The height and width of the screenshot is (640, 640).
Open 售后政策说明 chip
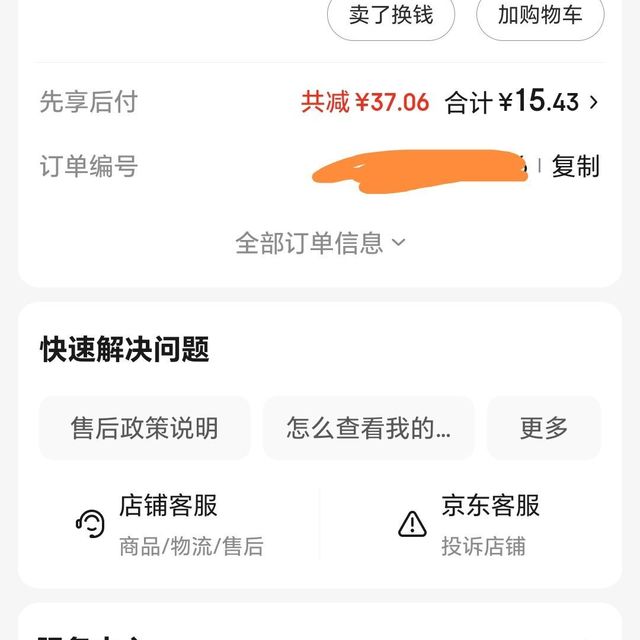(144, 428)
